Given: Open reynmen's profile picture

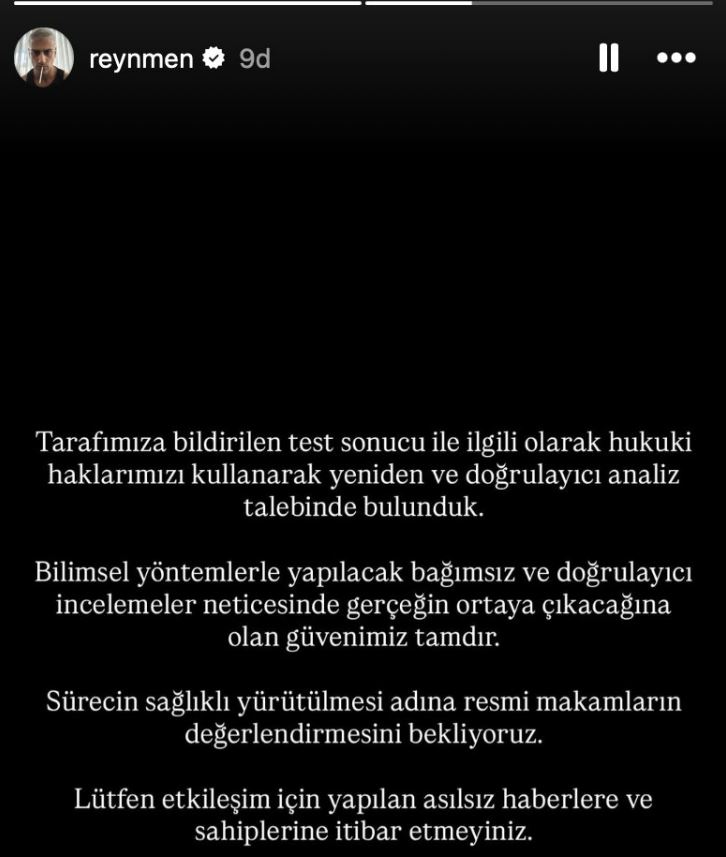Looking at the screenshot, I should tap(43, 58).
